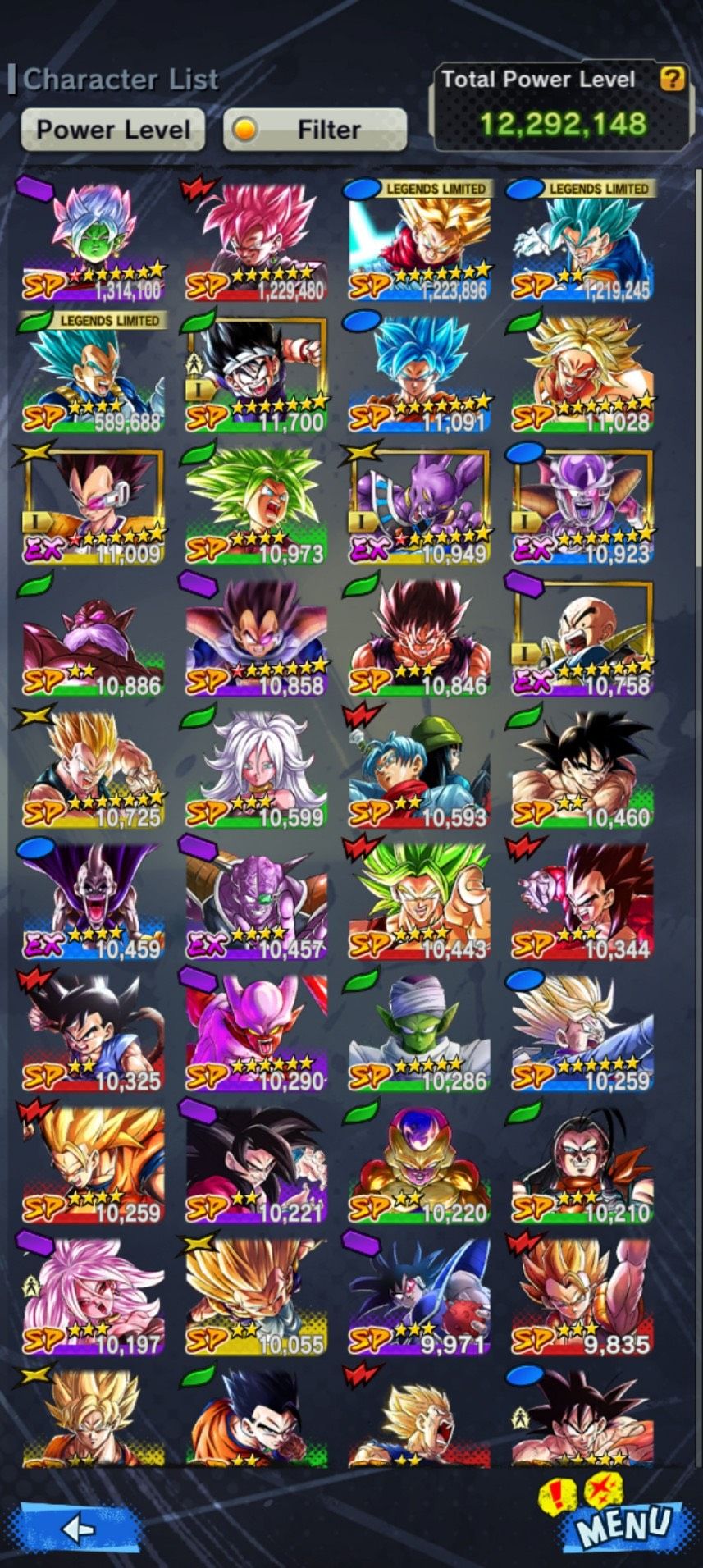This screenshot has width=703, height=1568.
Task: Open the Power Level sort button
Action: [x=112, y=130]
